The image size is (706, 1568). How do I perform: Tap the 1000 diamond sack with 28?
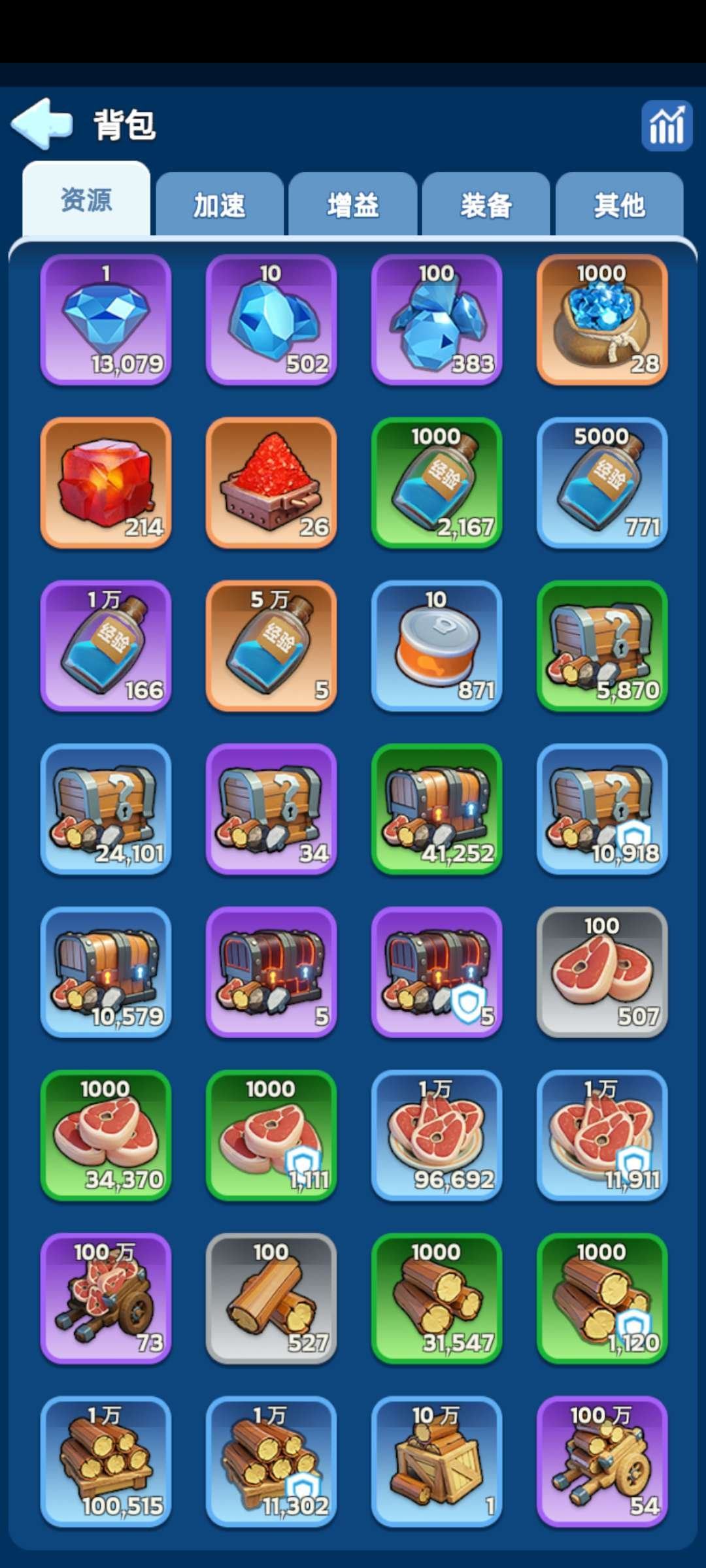point(602,319)
